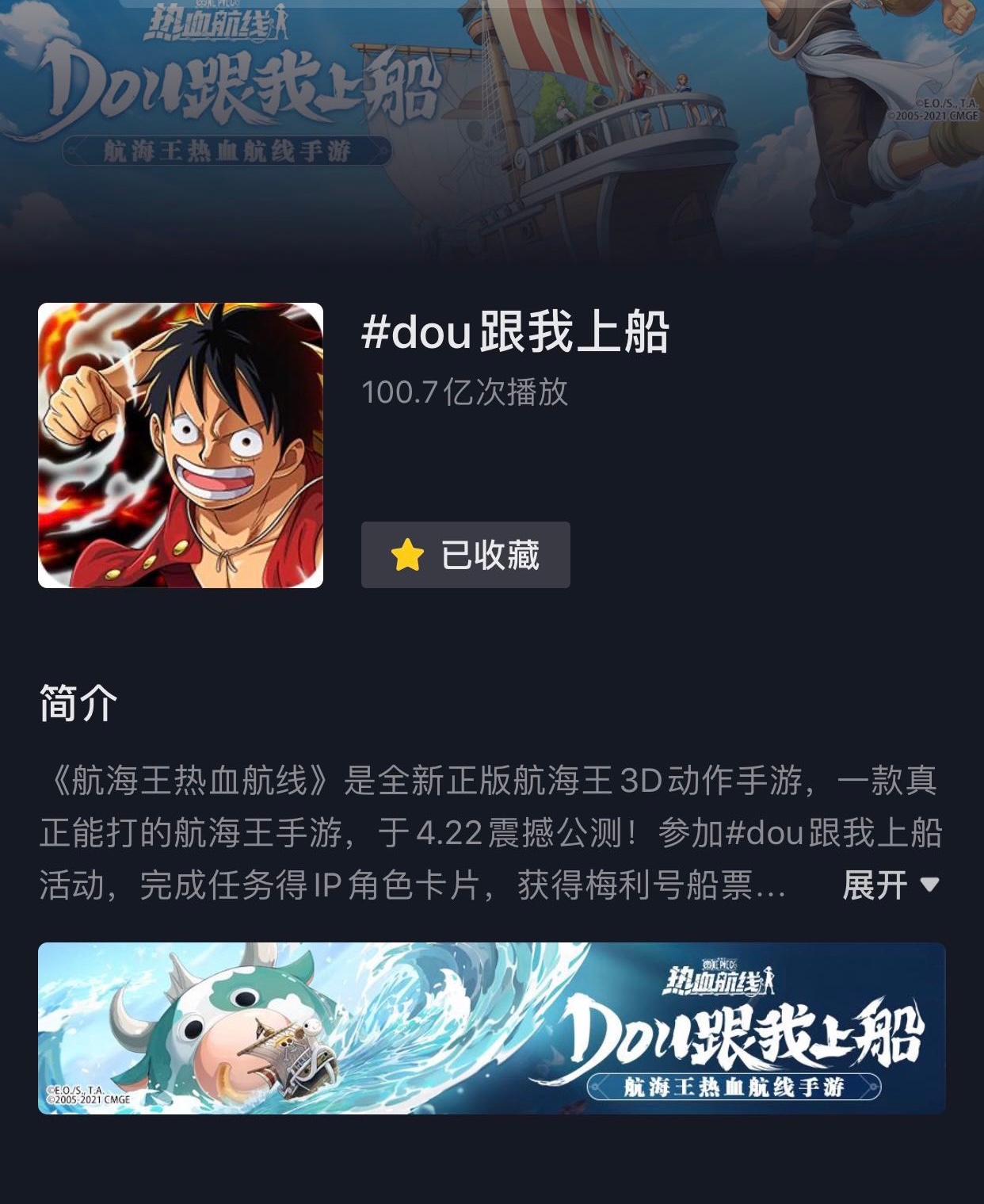Expand the intro with 展开

(890, 885)
